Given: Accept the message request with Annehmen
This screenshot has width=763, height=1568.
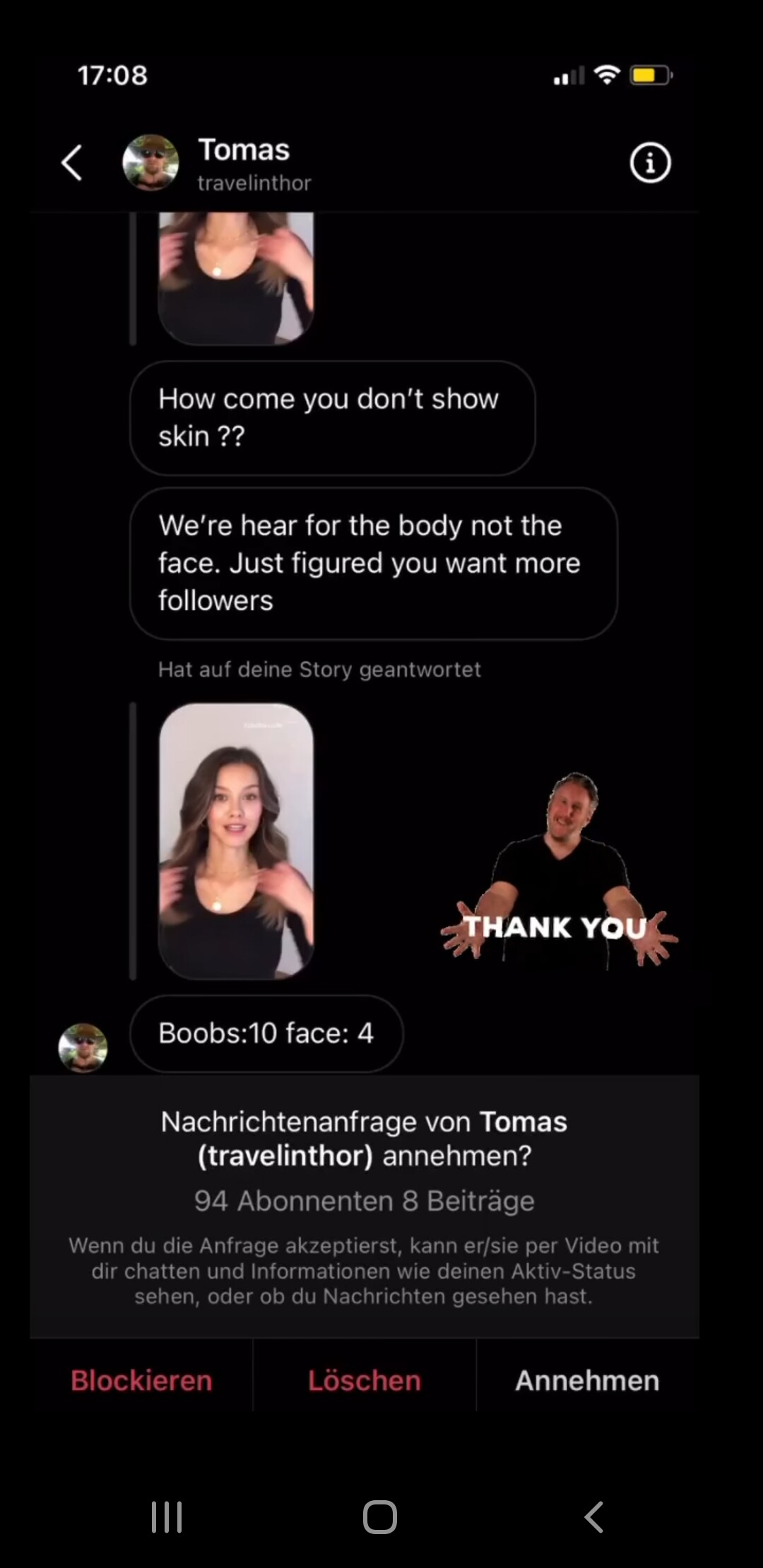Looking at the screenshot, I should pos(588,1380).
